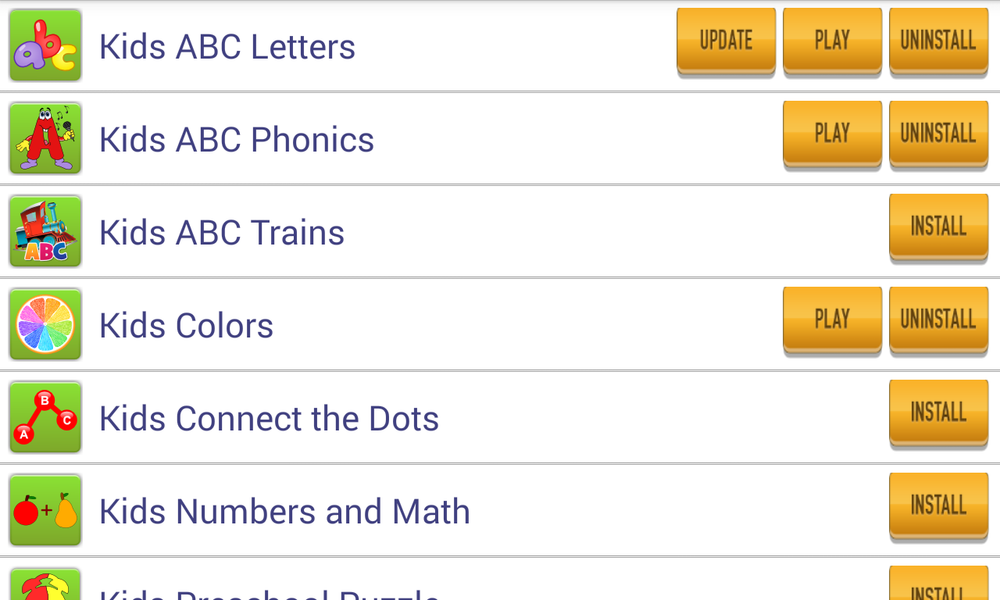1000x600 pixels.
Task: Uninstall Kids ABC Letters
Action: 938,41
